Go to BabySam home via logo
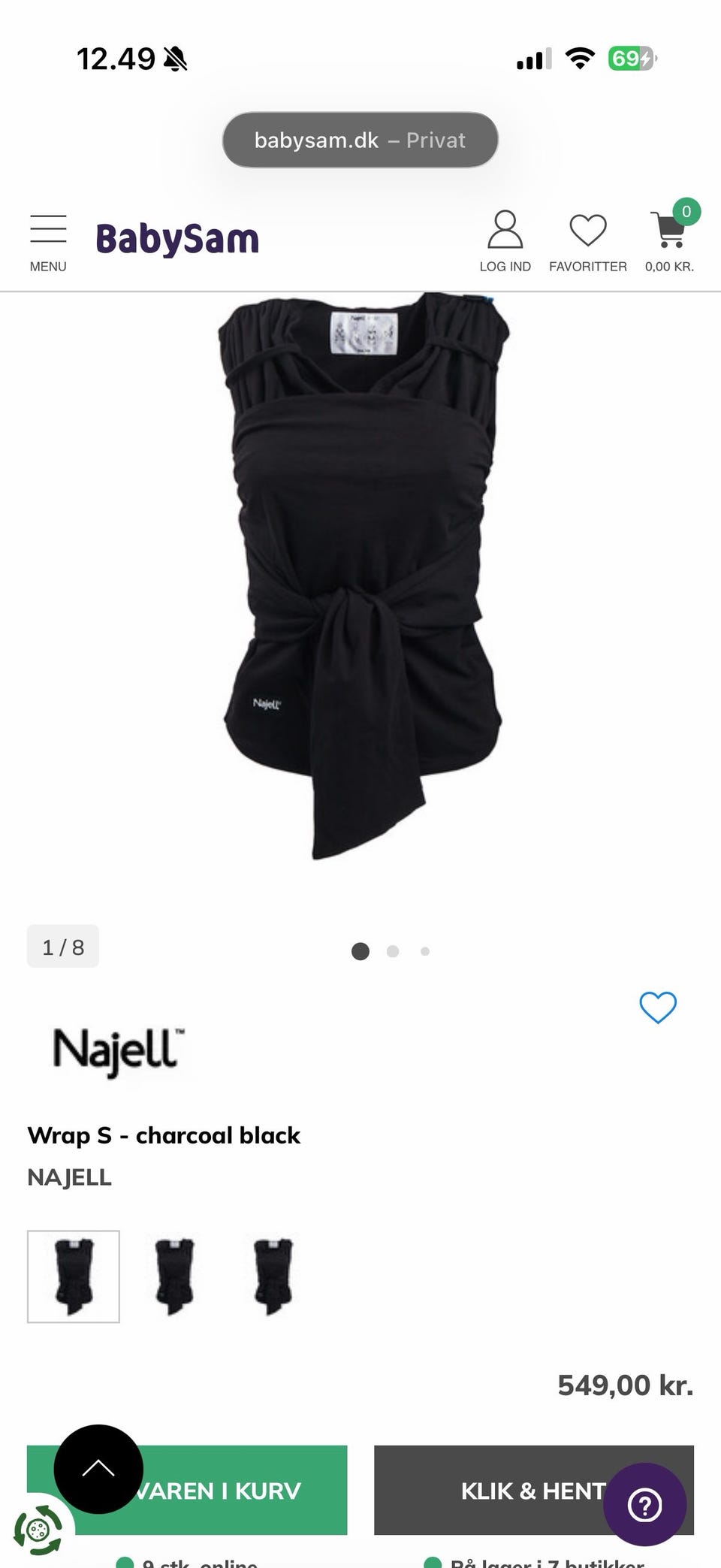Screen dimensions: 721x1568 click(x=177, y=239)
